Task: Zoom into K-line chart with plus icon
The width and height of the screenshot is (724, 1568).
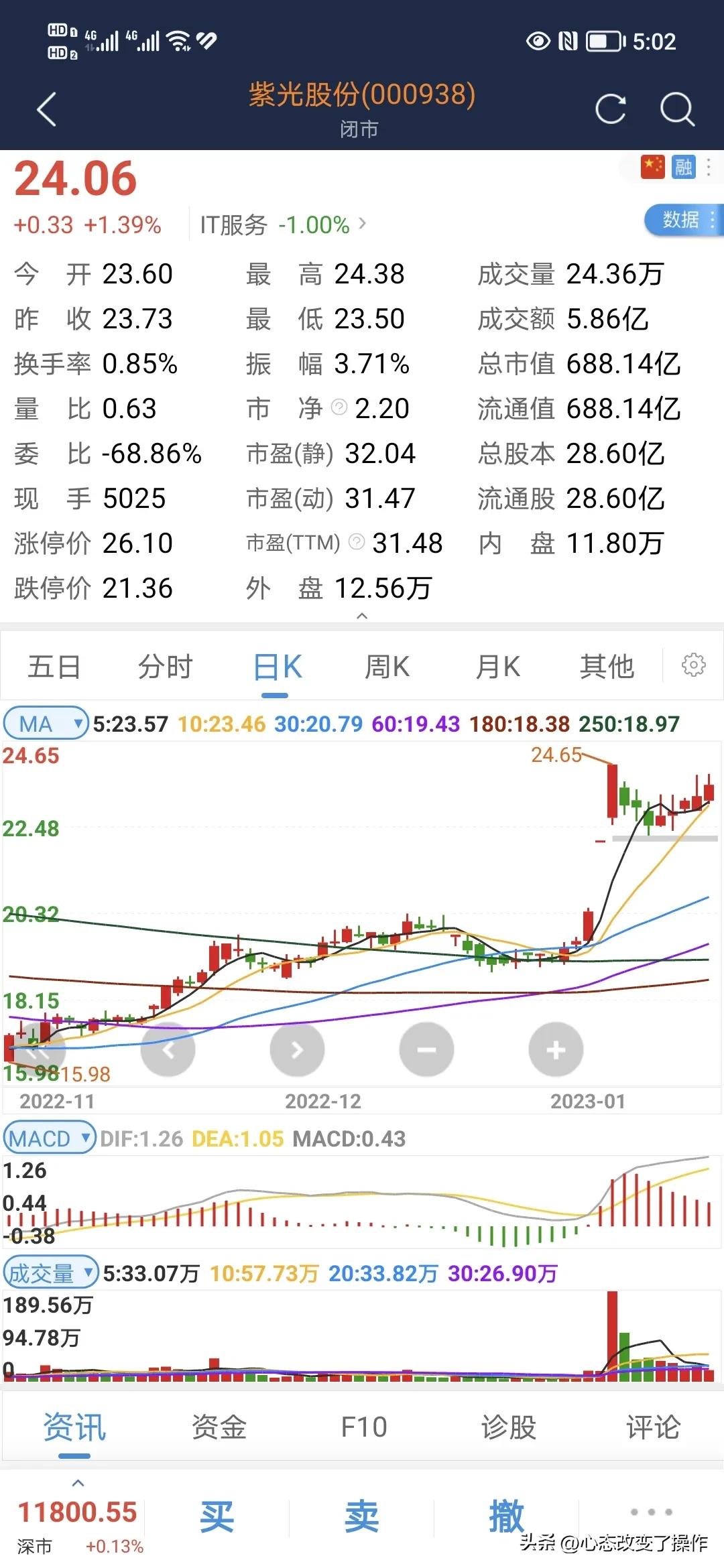Action: point(556,1049)
